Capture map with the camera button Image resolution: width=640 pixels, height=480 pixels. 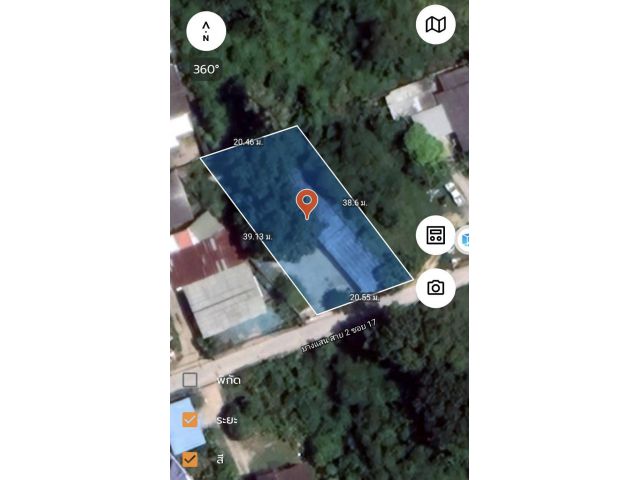pos(435,288)
